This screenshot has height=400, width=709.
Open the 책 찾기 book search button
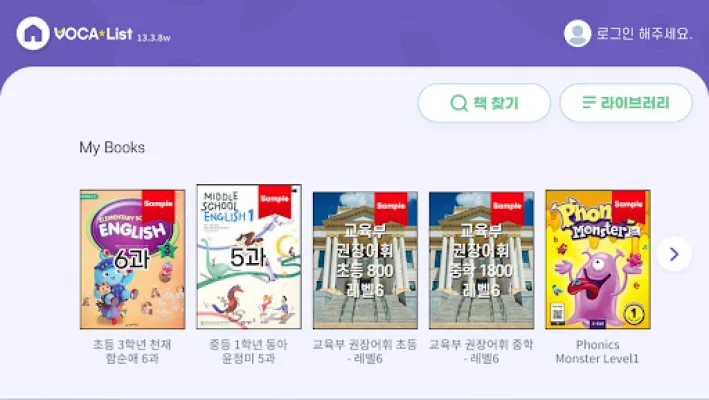click(484, 103)
